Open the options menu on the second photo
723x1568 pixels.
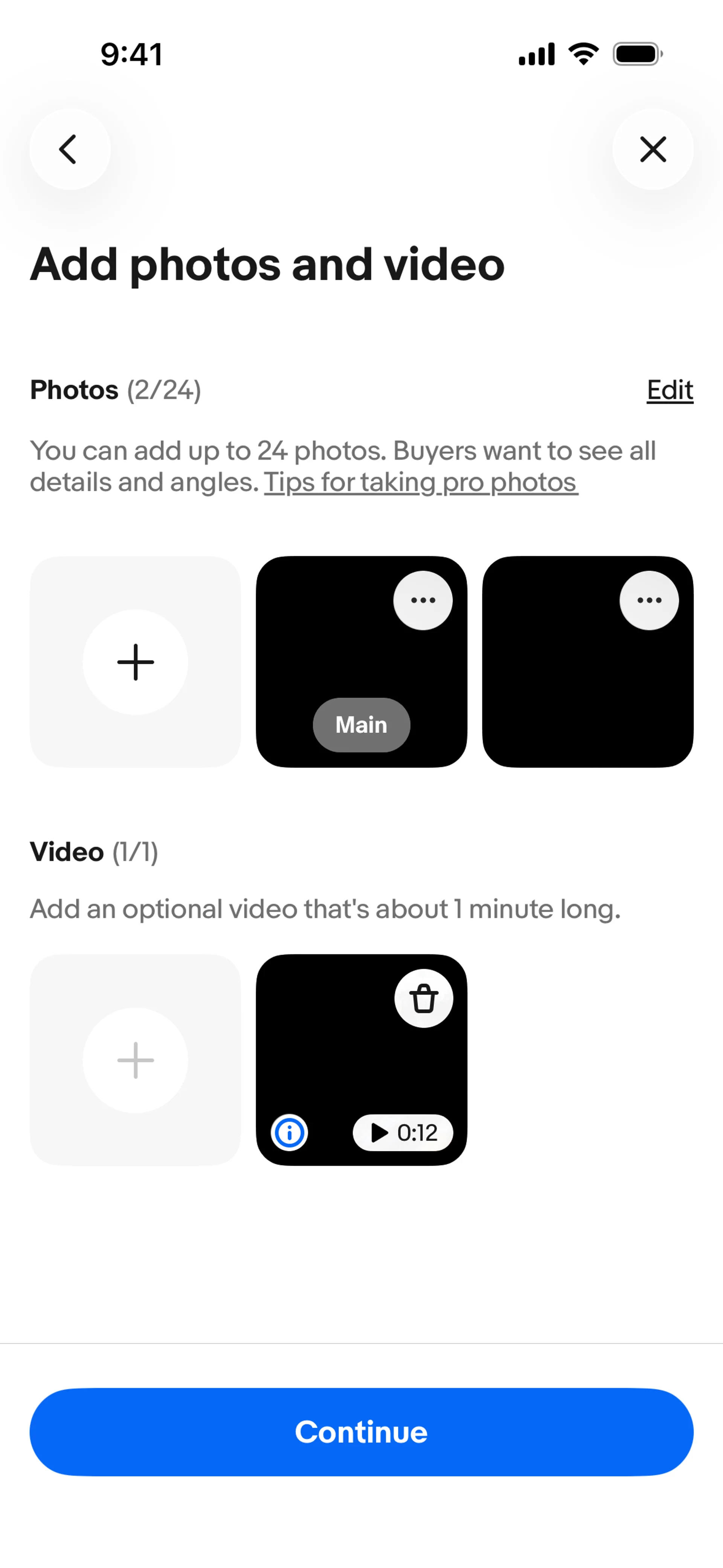(x=649, y=600)
